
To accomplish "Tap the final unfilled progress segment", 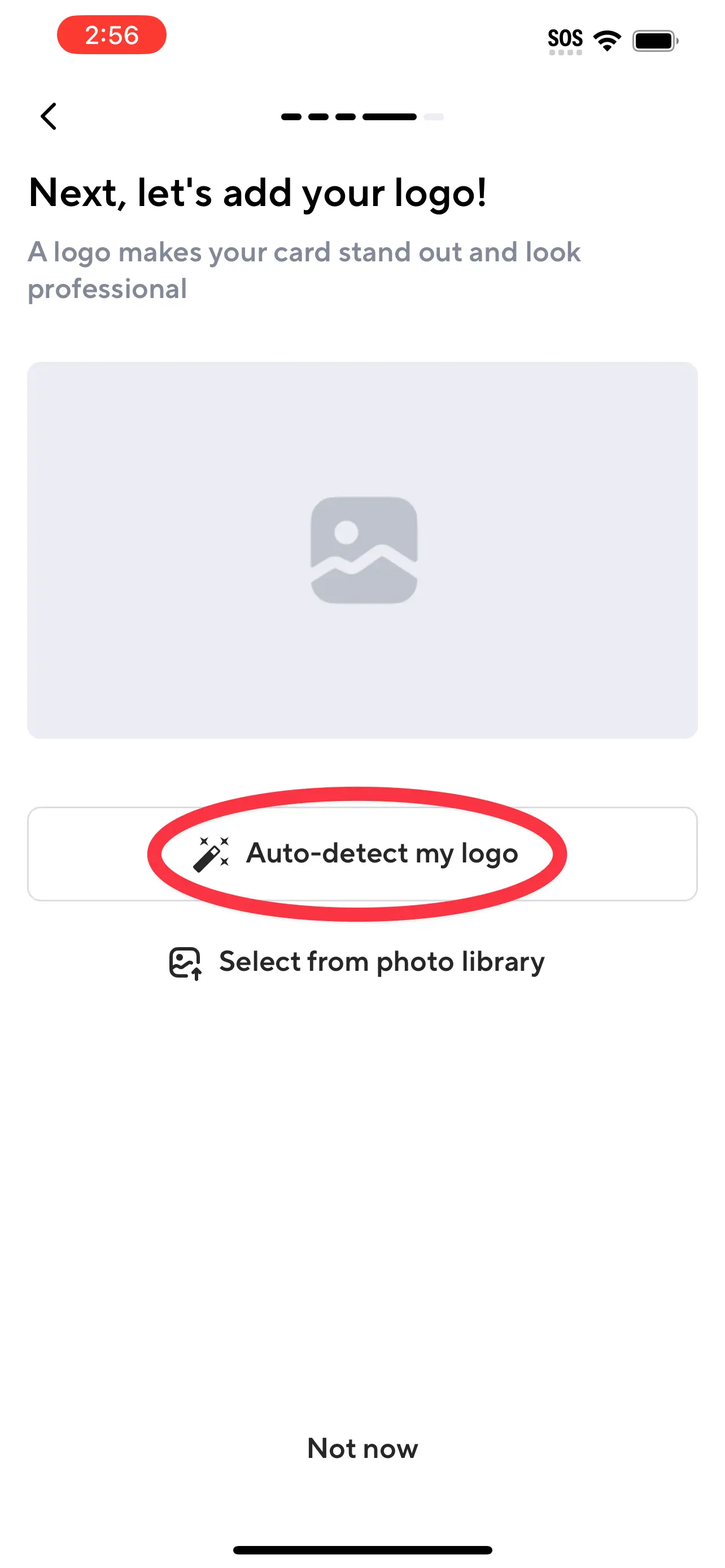I will coord(435,116).
